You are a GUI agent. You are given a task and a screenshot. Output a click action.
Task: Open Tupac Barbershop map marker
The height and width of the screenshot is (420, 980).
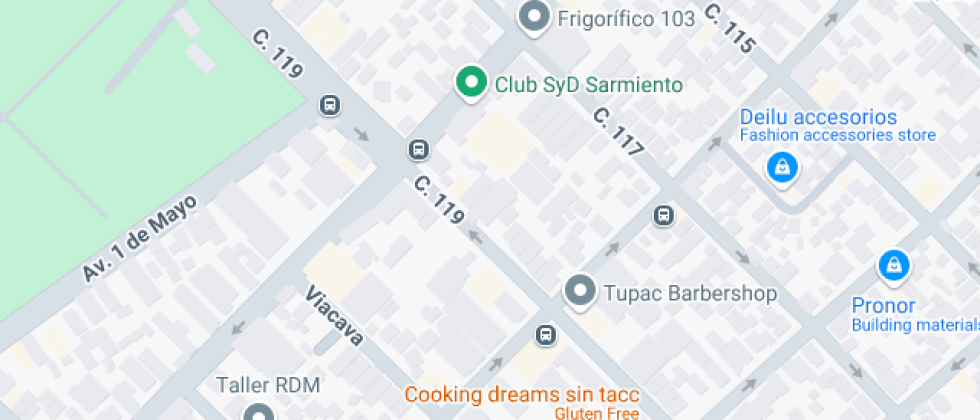(579, 291)
